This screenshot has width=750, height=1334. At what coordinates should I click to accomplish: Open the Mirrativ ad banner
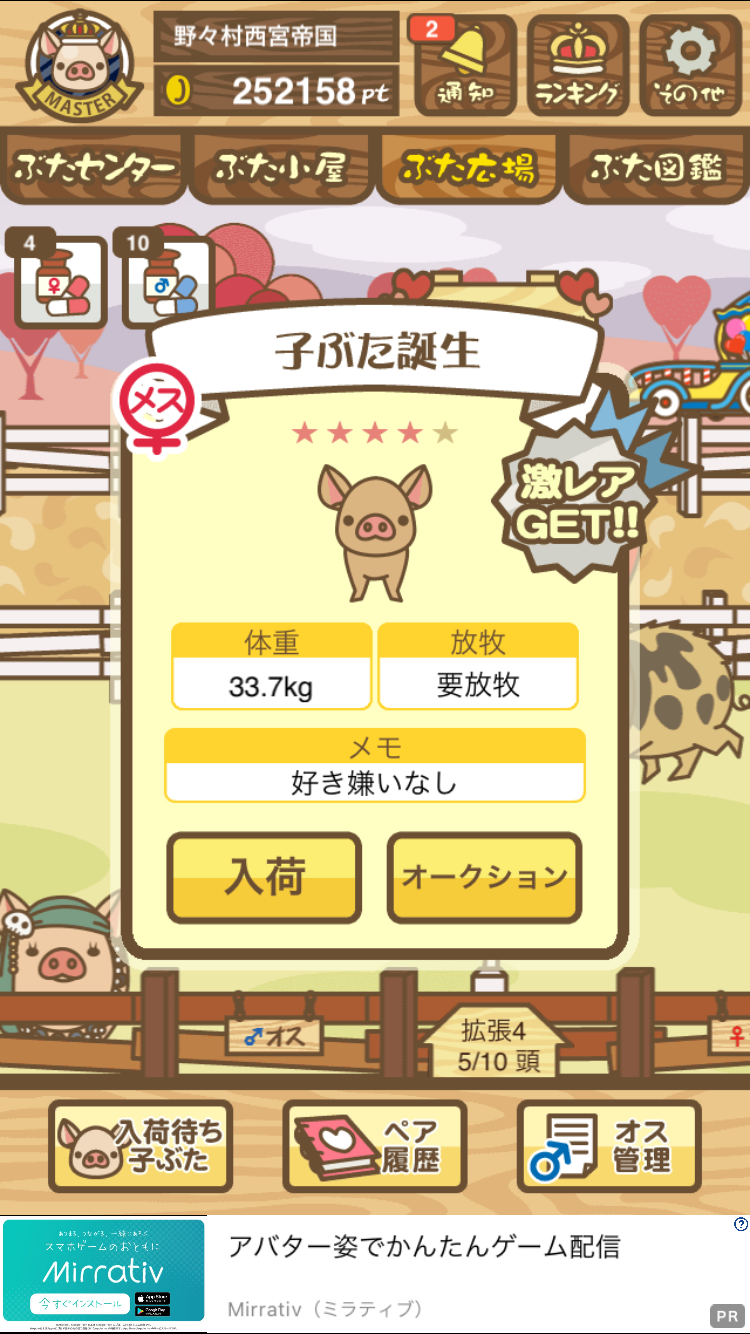375,1275
